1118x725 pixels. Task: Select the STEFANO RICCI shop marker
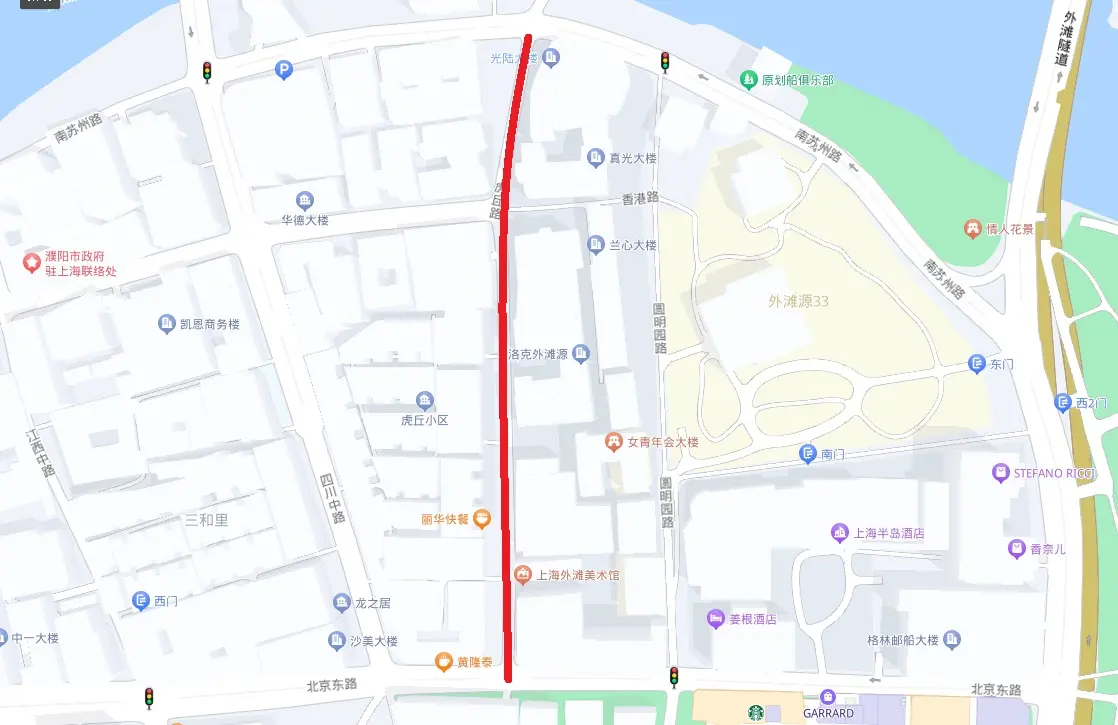point(1000,472)
